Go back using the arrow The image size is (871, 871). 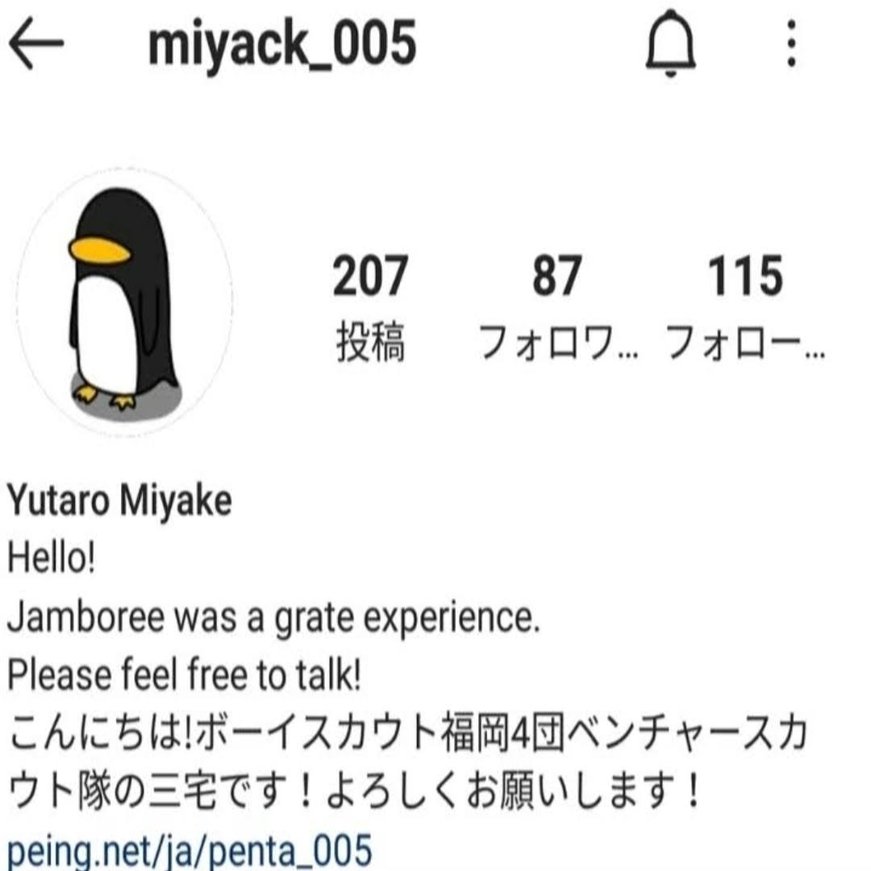[x=36, y=47]
